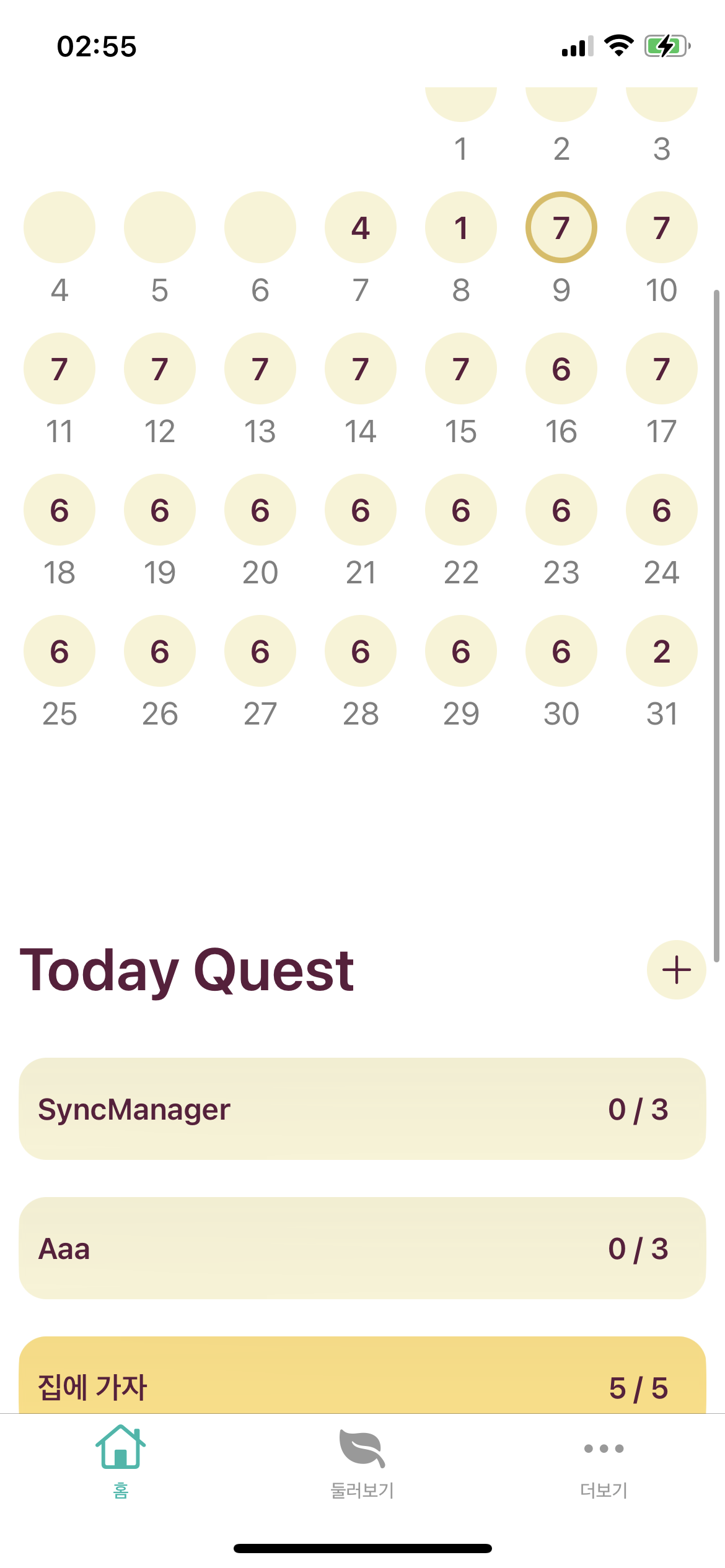This screenshot has height=1568, width=725.
Task: Choose day 14 in the calendar
Action: (x=361, y=368)
